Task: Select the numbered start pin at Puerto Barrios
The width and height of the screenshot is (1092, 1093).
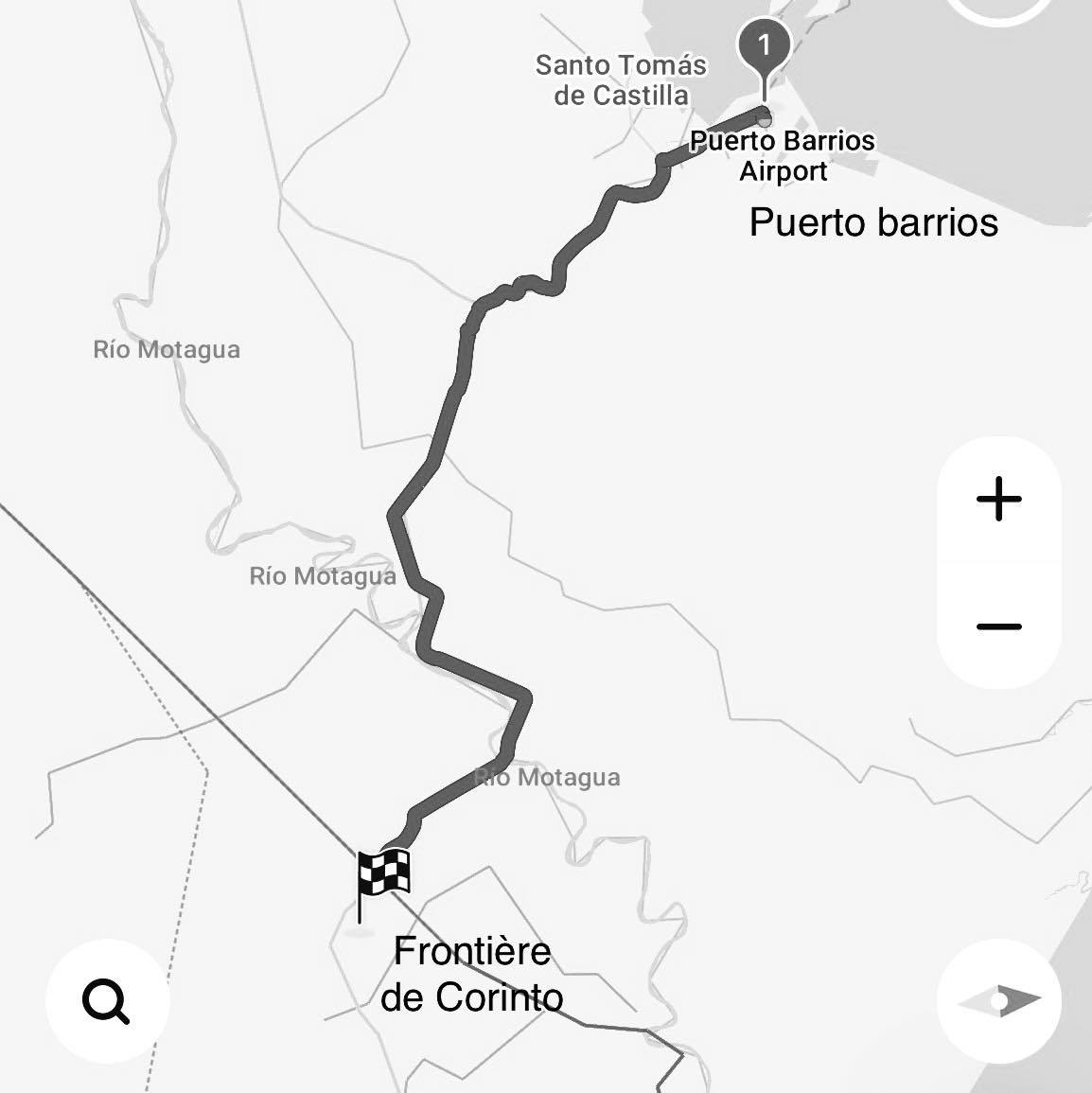Action: pyautogui.click(x=765, y=47)
